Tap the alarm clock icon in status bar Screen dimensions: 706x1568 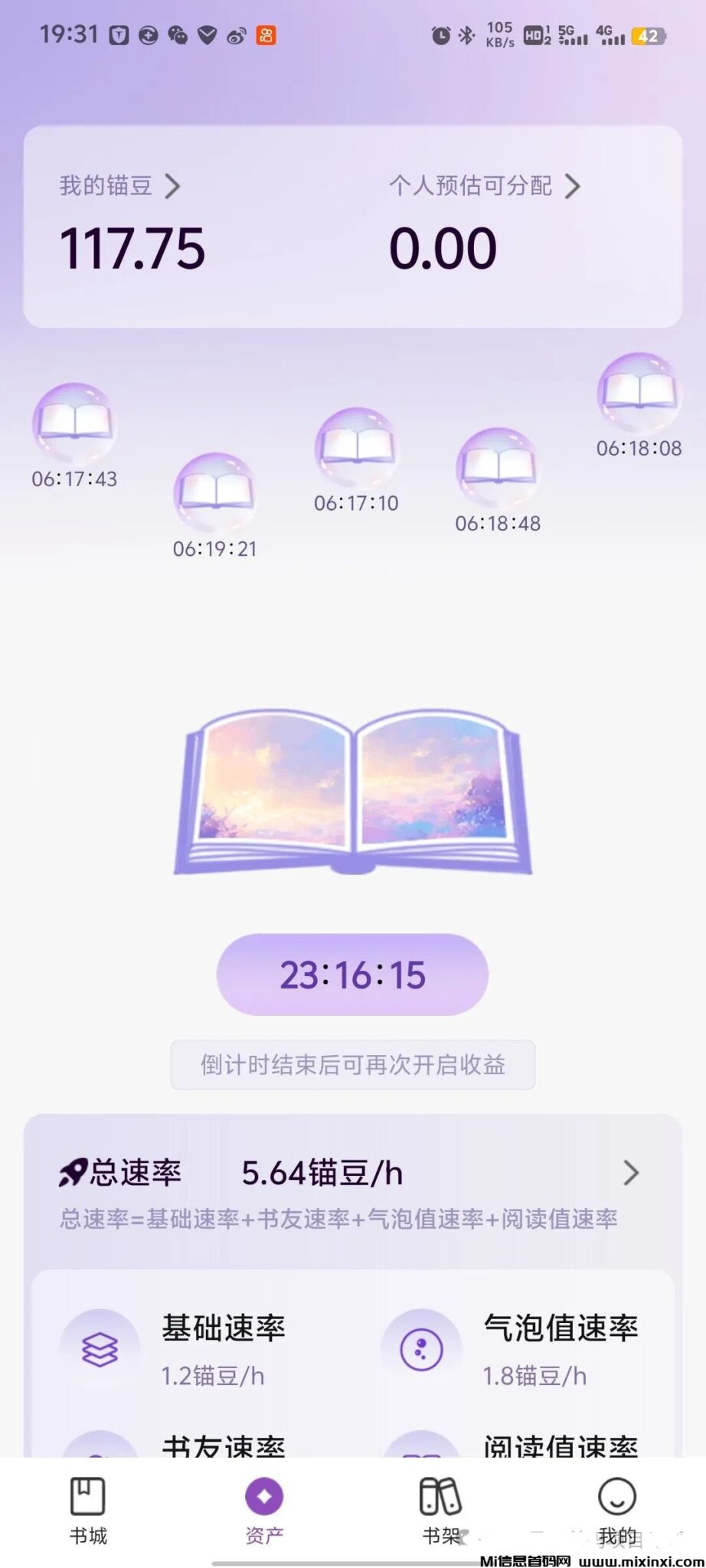coord(439,34)
